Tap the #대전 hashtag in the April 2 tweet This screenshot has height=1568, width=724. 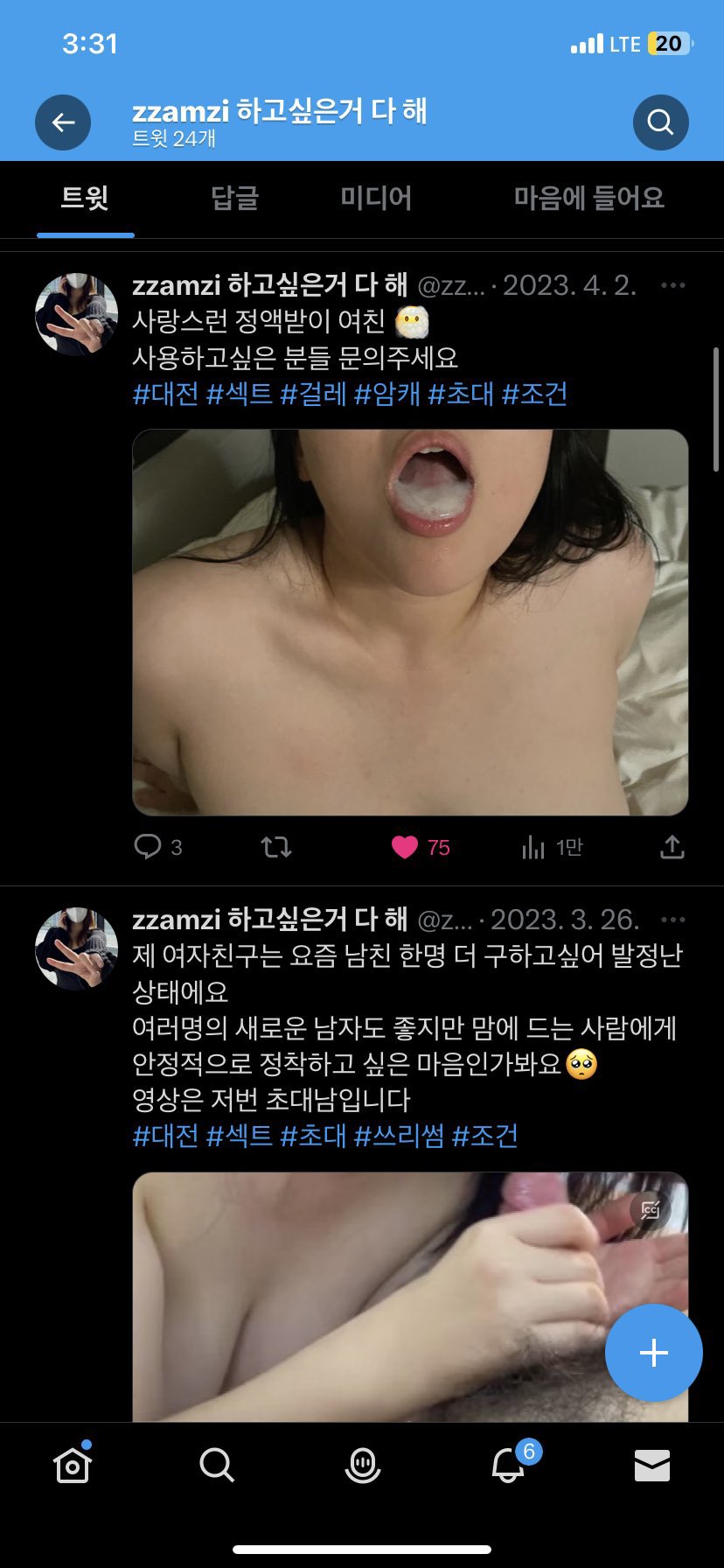pyautogui.click(x=166, y=394)
